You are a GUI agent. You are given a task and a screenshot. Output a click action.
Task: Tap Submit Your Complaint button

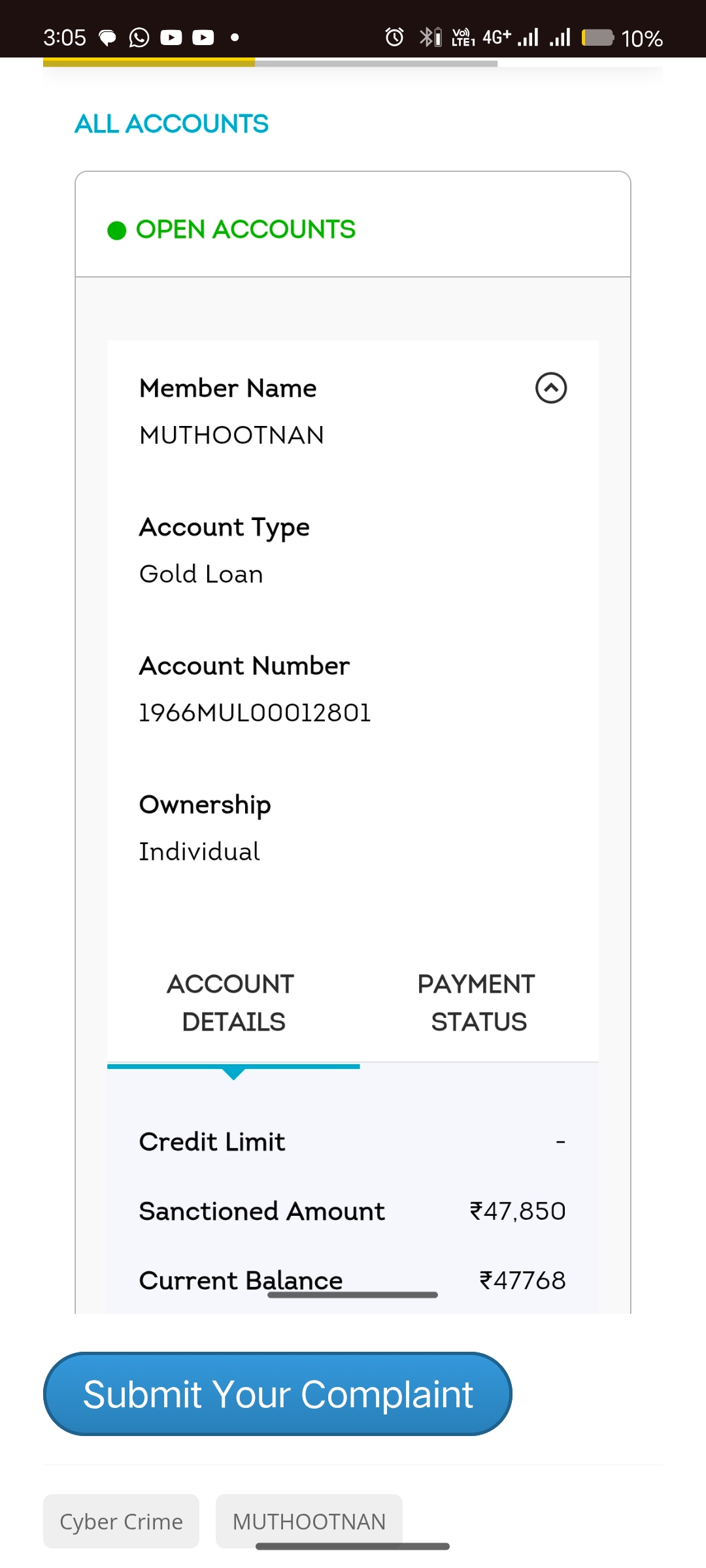pos(277,1394)
